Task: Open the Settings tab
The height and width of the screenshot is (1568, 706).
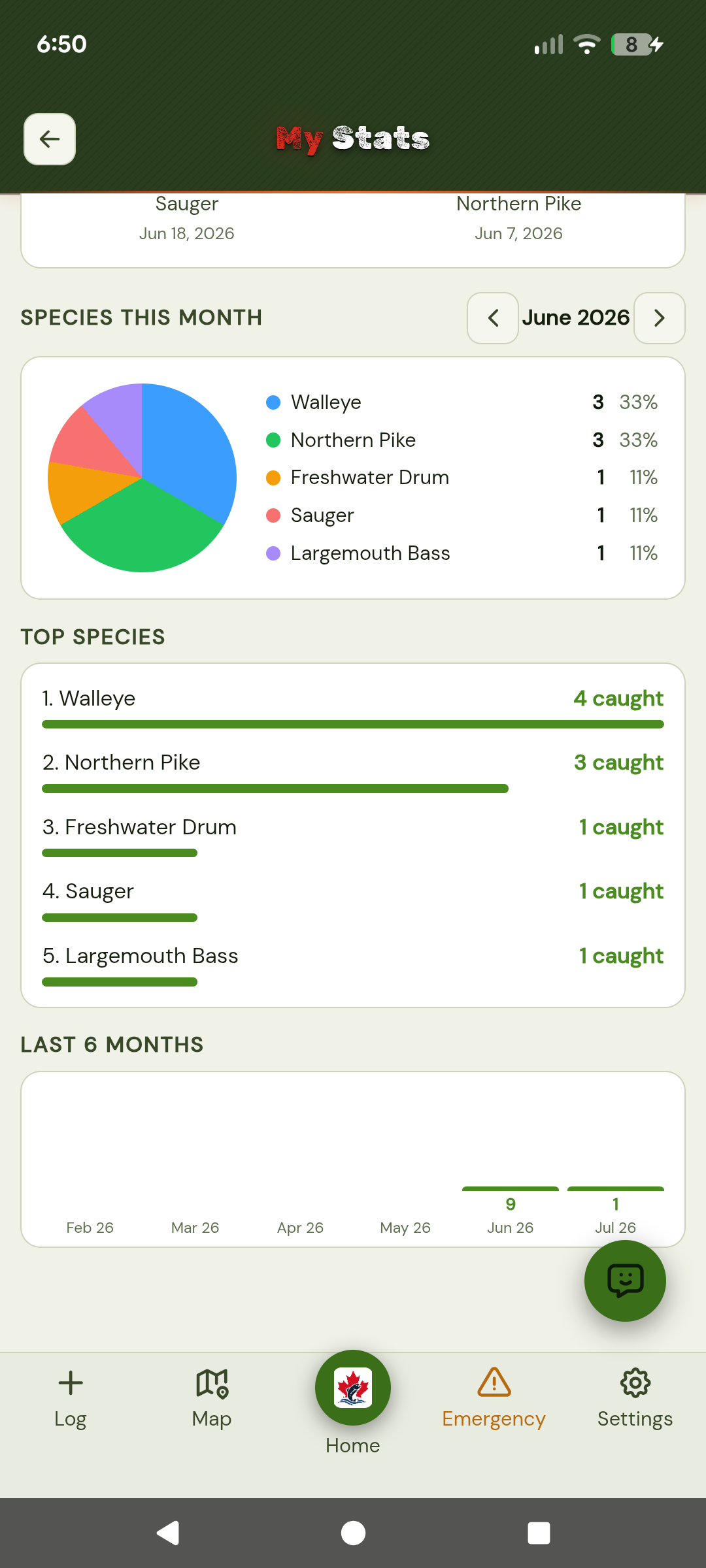Action: [635, 1398]
